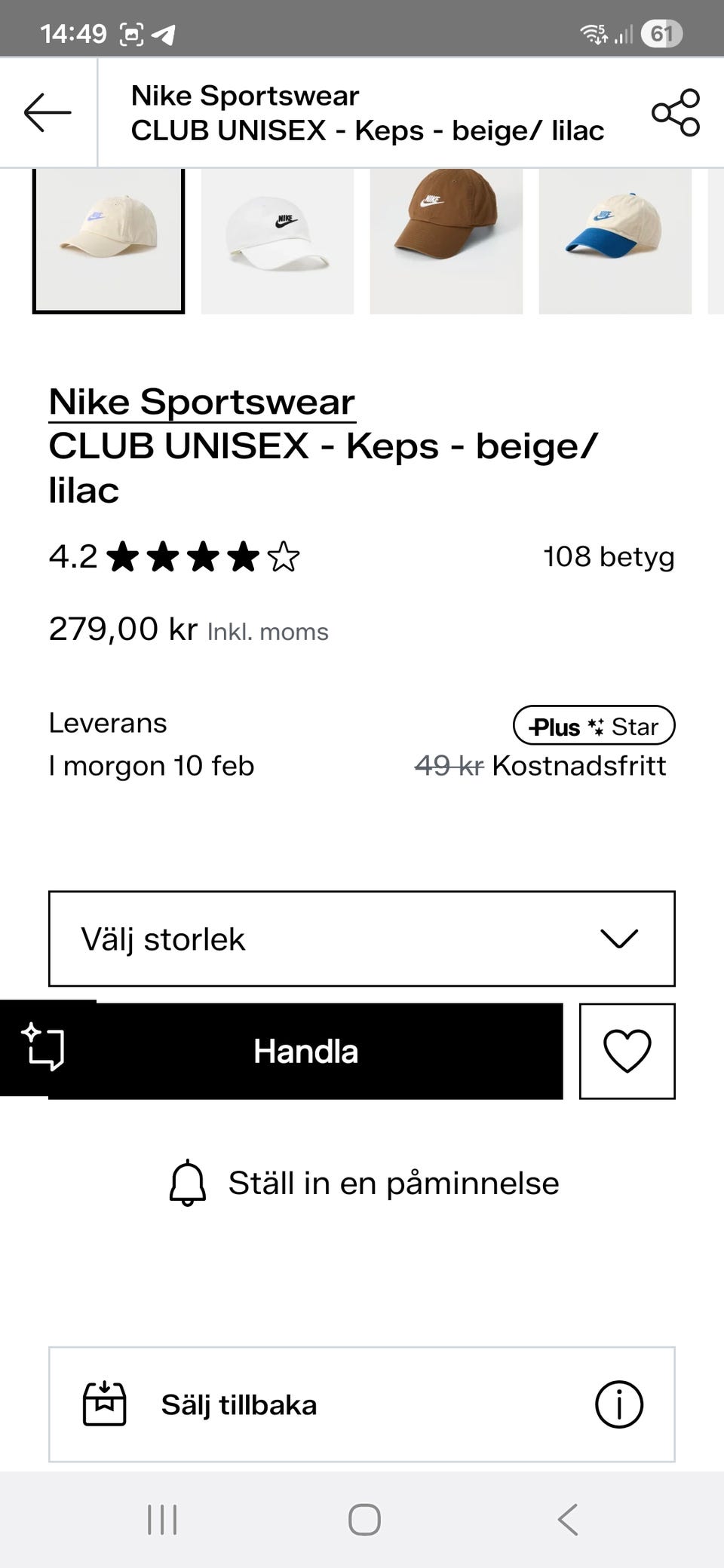Choose the beige cap with blue brim
This screenshot has height=1568, width=724.
click(615, 240)
